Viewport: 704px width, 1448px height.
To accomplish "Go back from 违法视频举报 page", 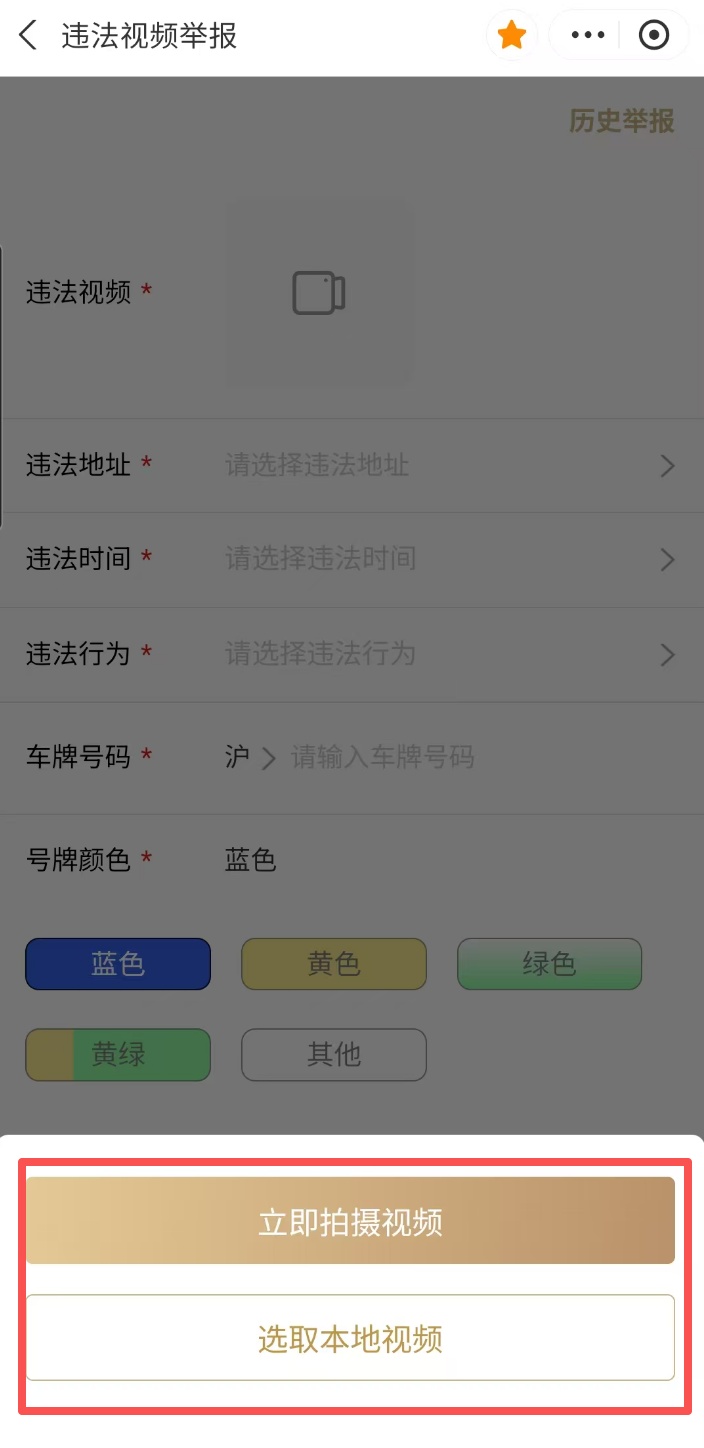I will pos(28,37).
